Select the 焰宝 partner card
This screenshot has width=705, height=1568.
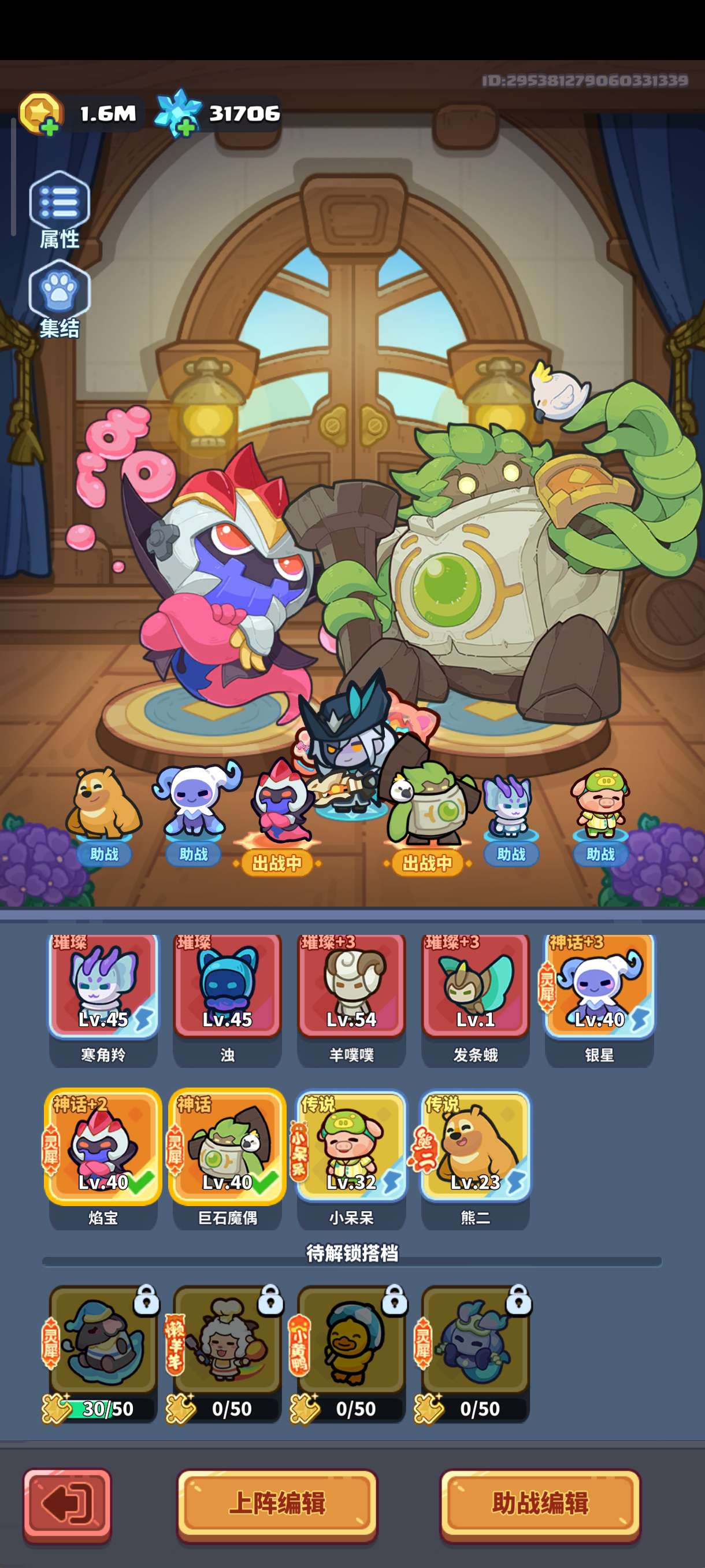(103, 1159)
